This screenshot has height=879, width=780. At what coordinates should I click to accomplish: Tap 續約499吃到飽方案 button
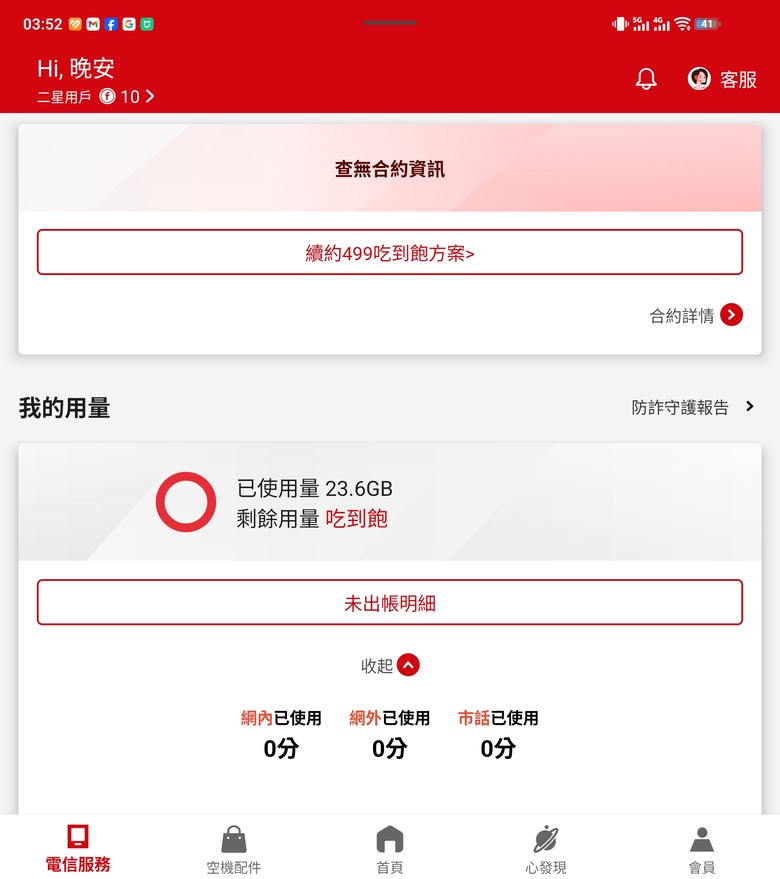coord(390,253)
